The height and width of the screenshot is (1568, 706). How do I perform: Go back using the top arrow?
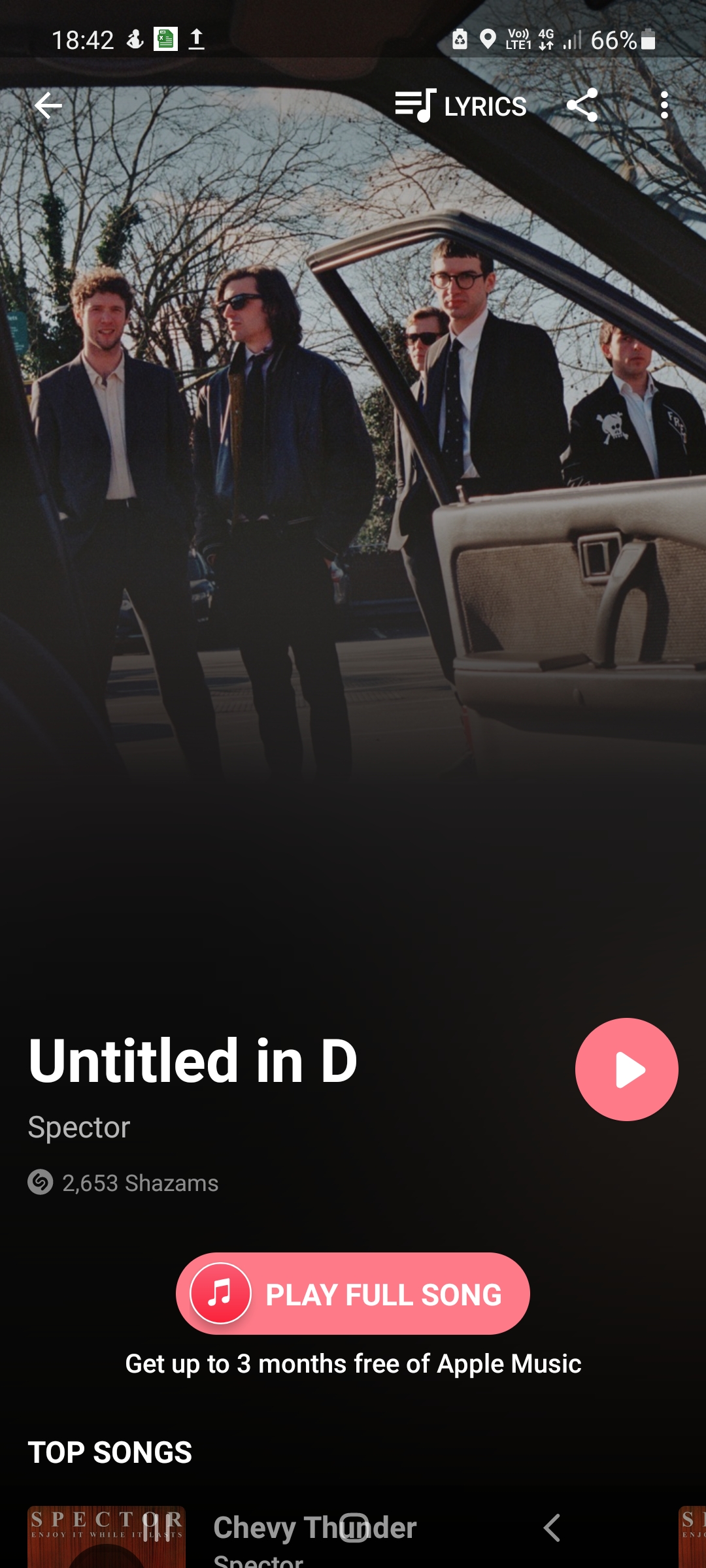pos(48,105)
